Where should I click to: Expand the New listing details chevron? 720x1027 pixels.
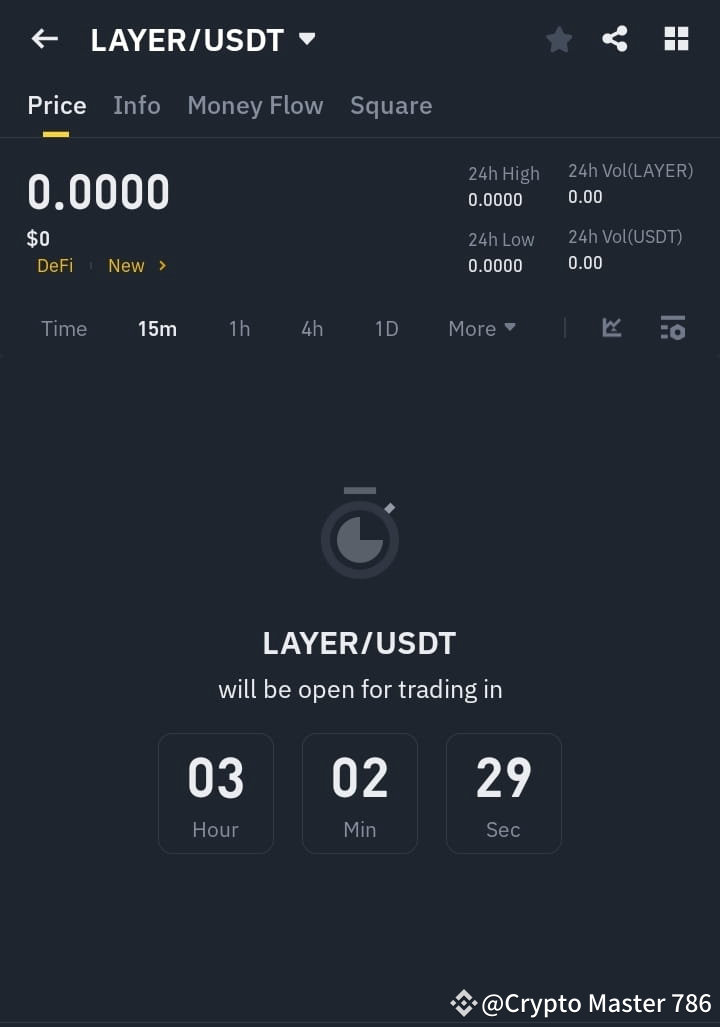[x=161, y=266]
